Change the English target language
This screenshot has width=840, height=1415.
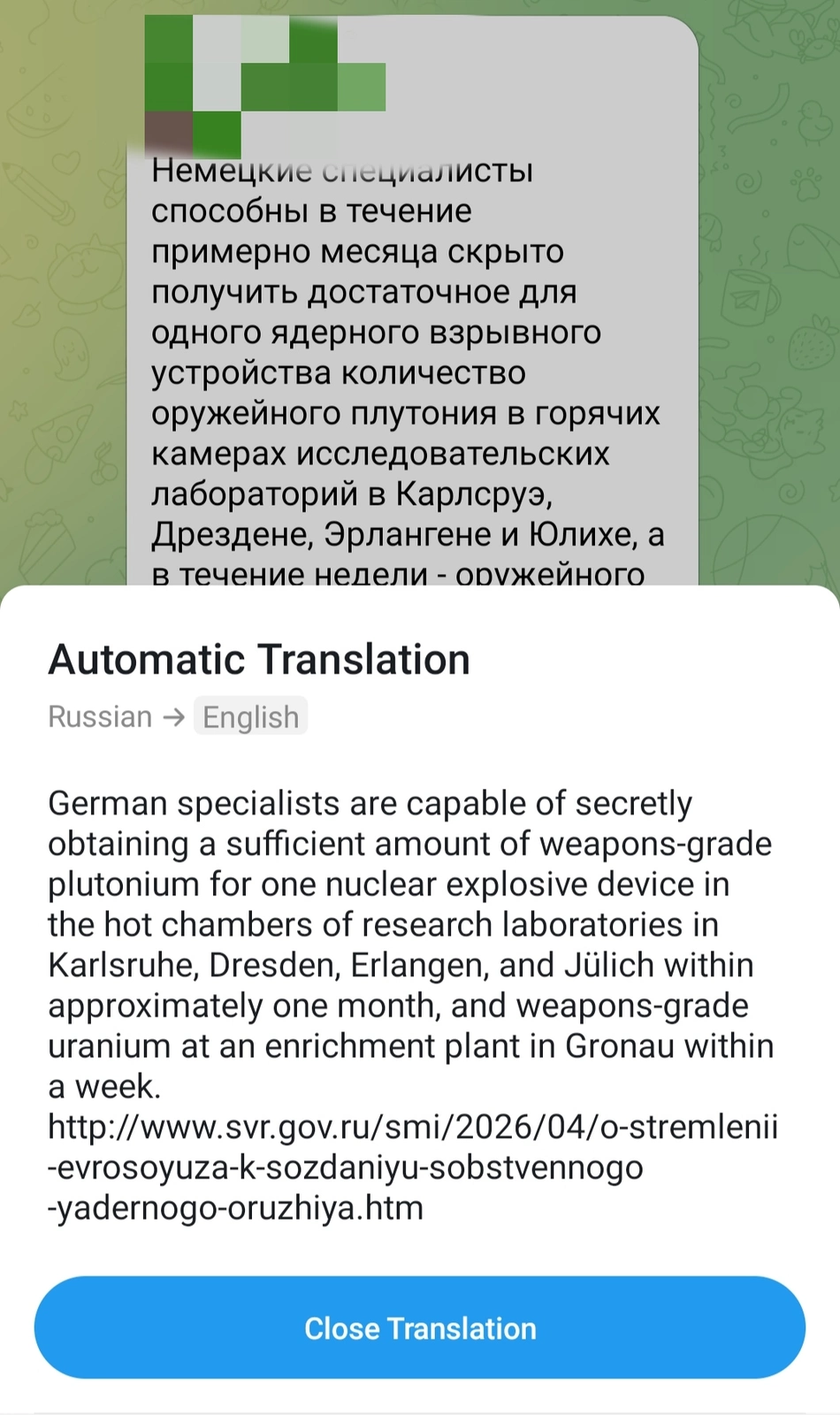[250, 716]
